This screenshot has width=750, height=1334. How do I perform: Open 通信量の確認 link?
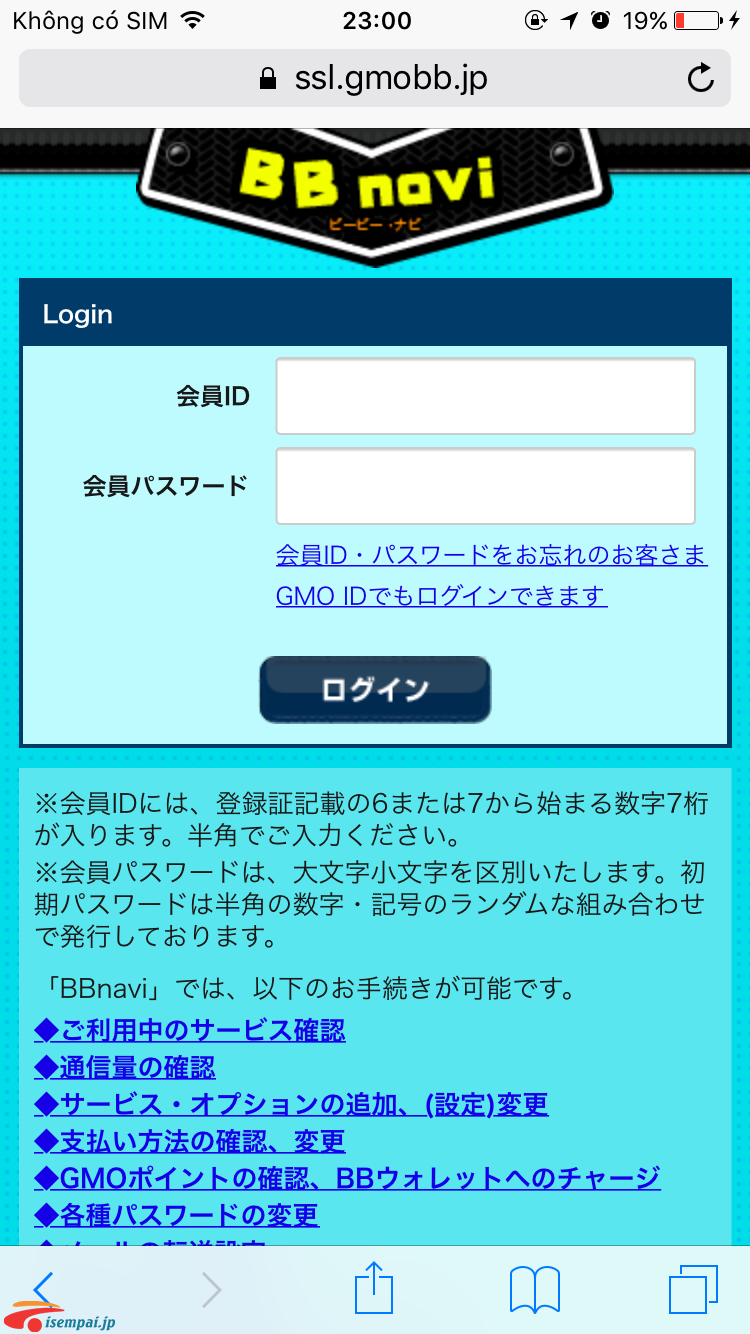point(125,1067)
